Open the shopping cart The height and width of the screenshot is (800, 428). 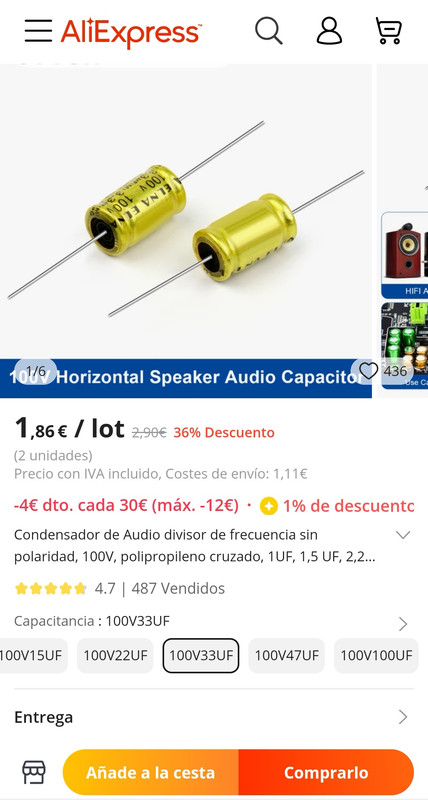point(389,31)
